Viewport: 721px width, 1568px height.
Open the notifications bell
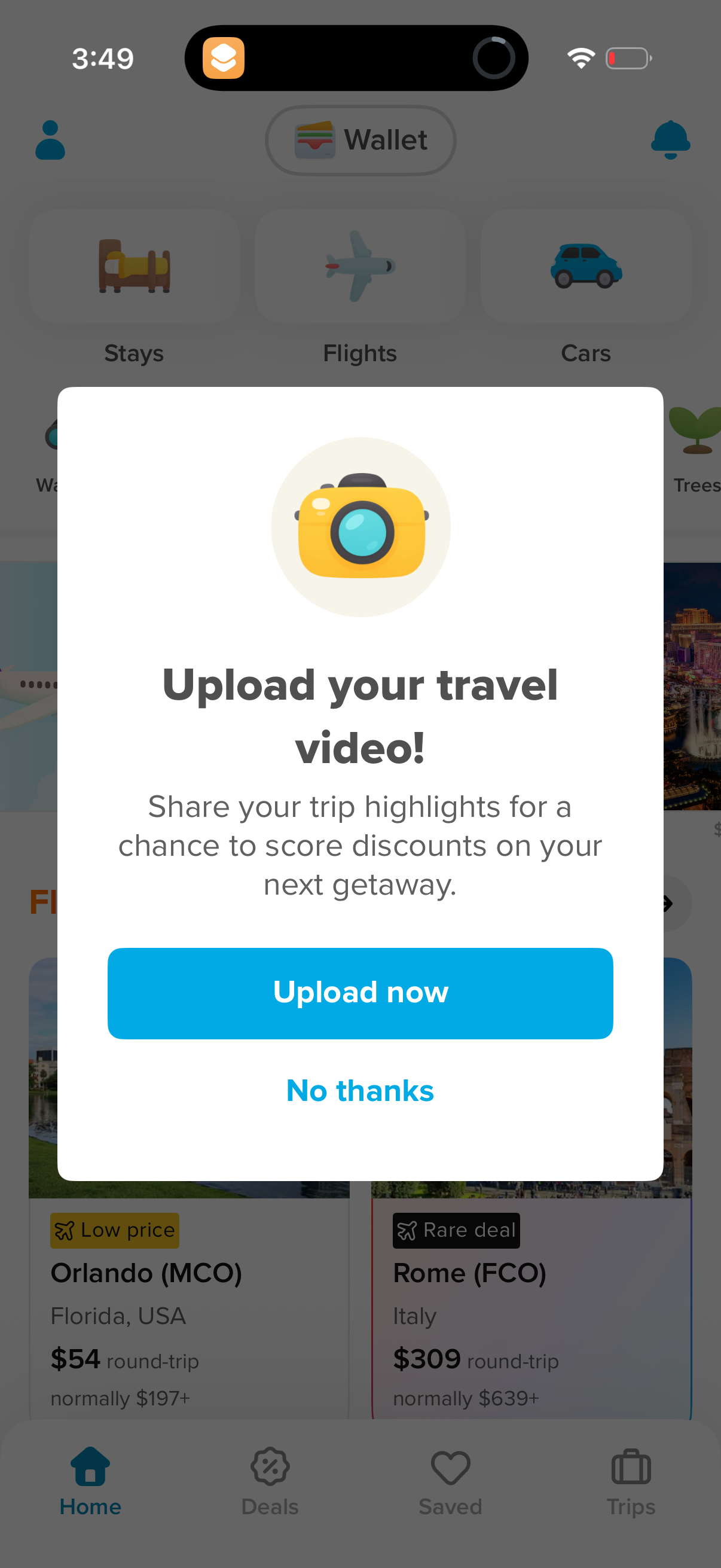point(670,141)
